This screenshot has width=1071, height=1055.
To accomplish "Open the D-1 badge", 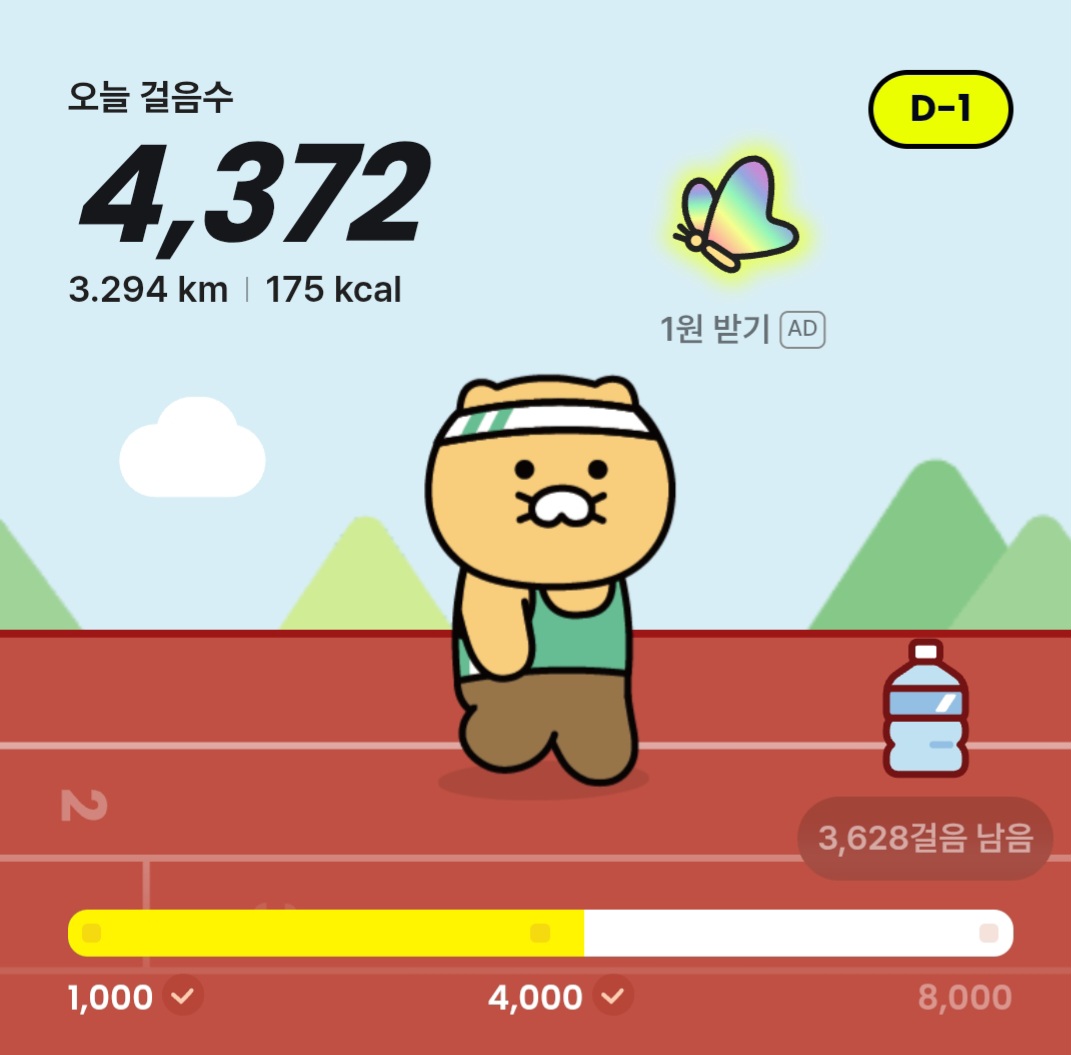I will click(x=939, y=110).
